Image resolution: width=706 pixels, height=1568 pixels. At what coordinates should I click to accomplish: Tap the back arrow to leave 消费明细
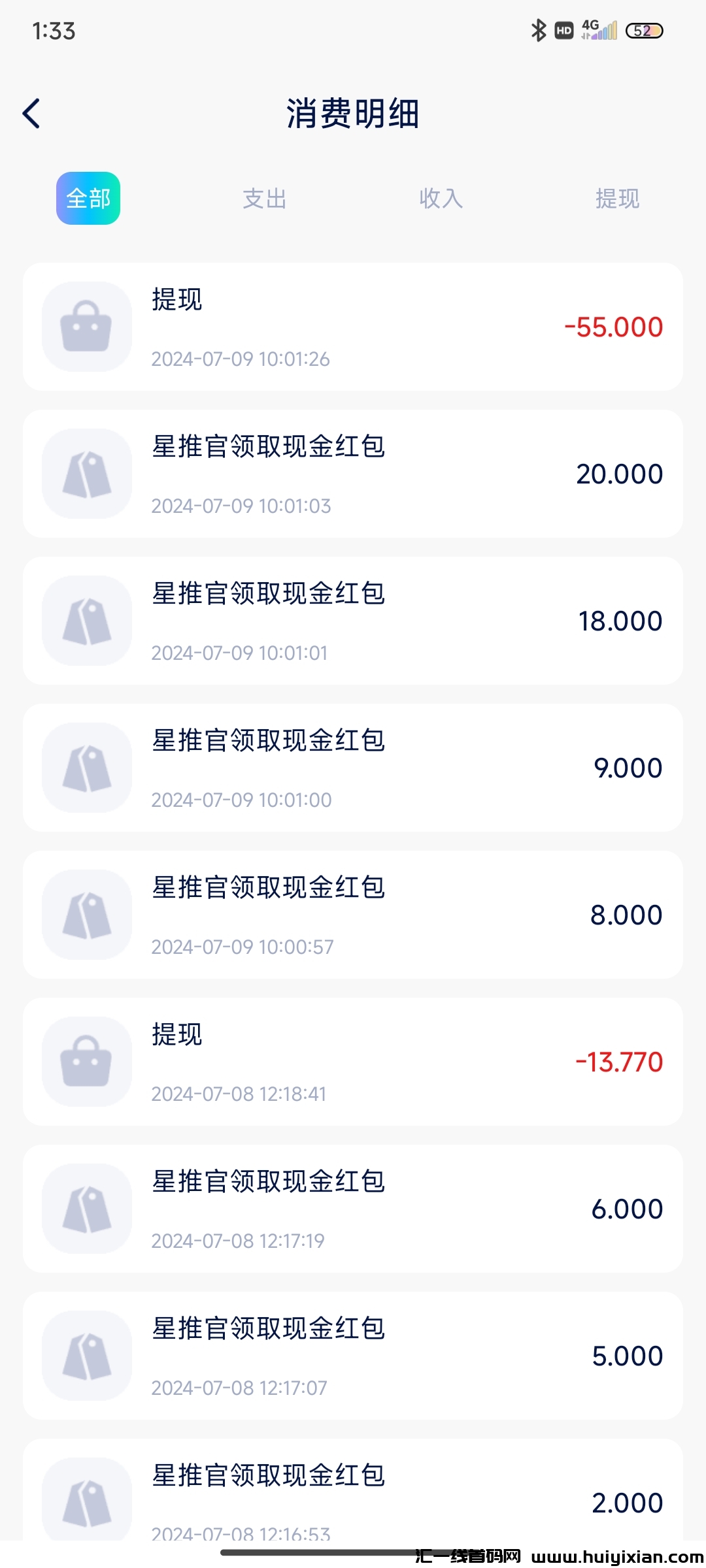31,112
